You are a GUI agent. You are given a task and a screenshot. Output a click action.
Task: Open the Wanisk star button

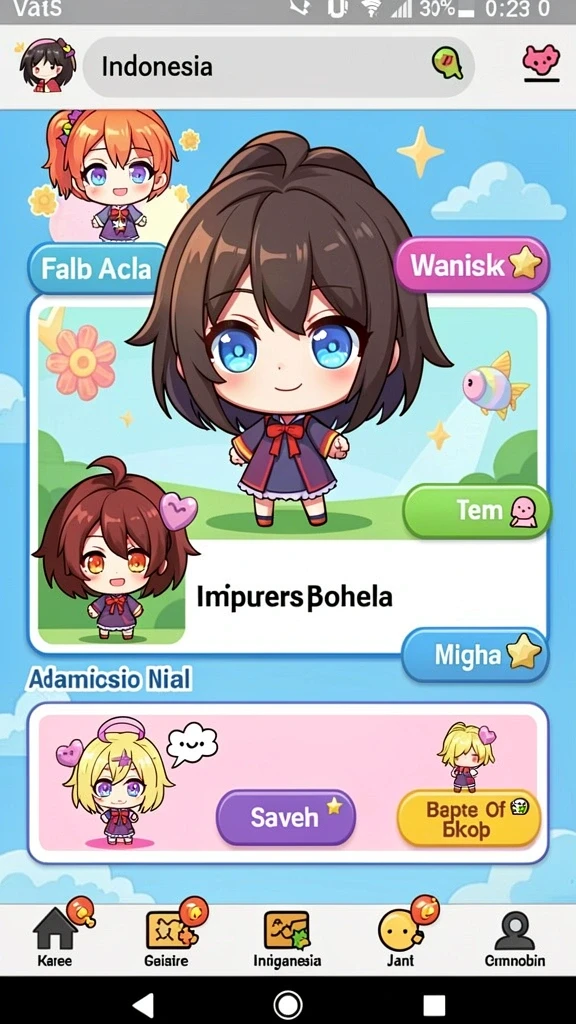(x=472, y=264)
